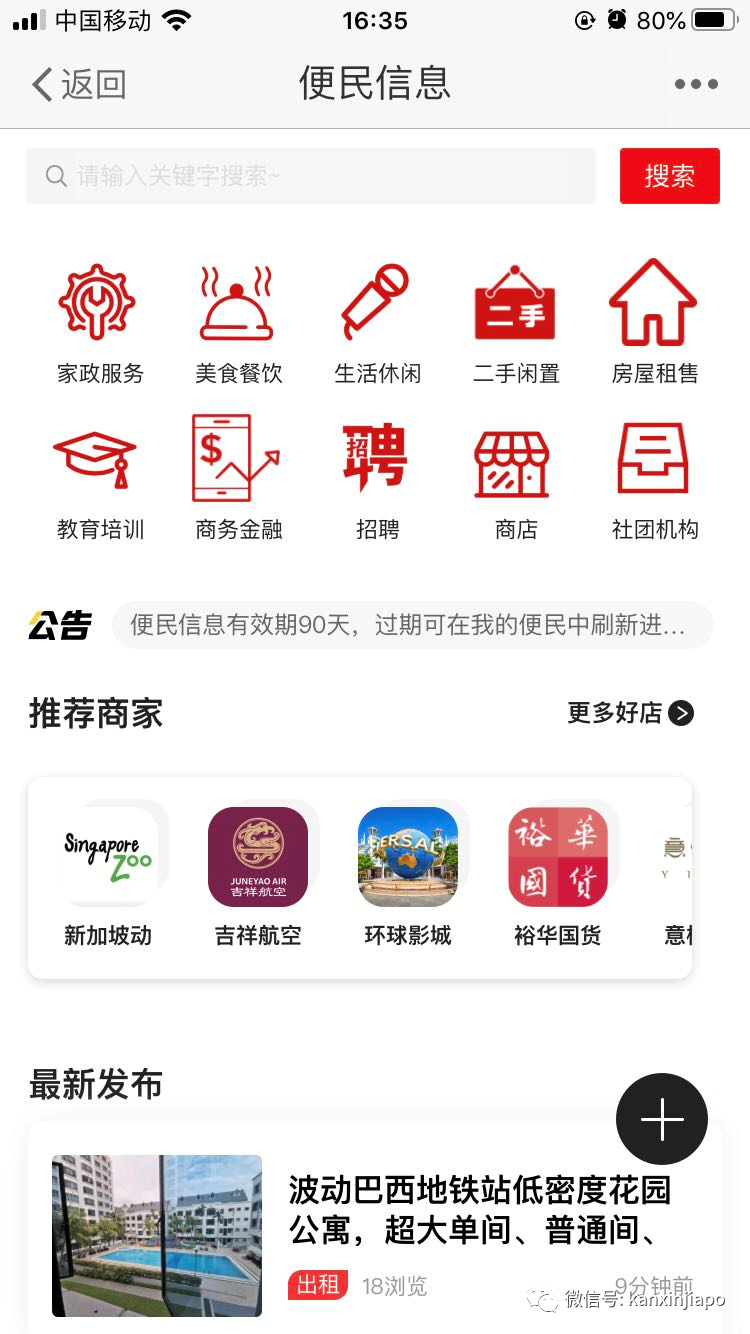Expand 更多好店 to see more shops
The image size is (750, 1334).
pyautogui.click(x=628, y=713)
